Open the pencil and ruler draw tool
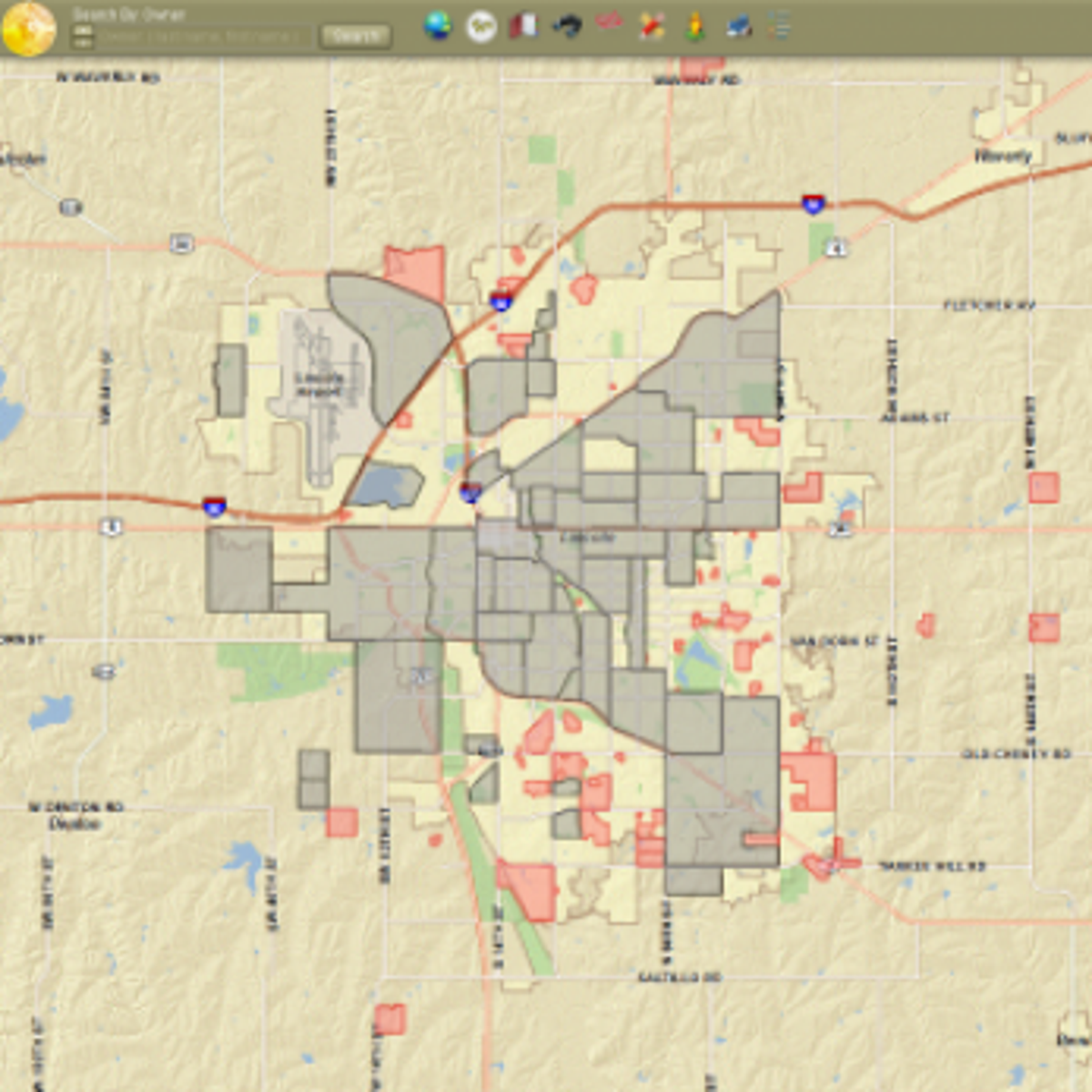 point(652,25)
